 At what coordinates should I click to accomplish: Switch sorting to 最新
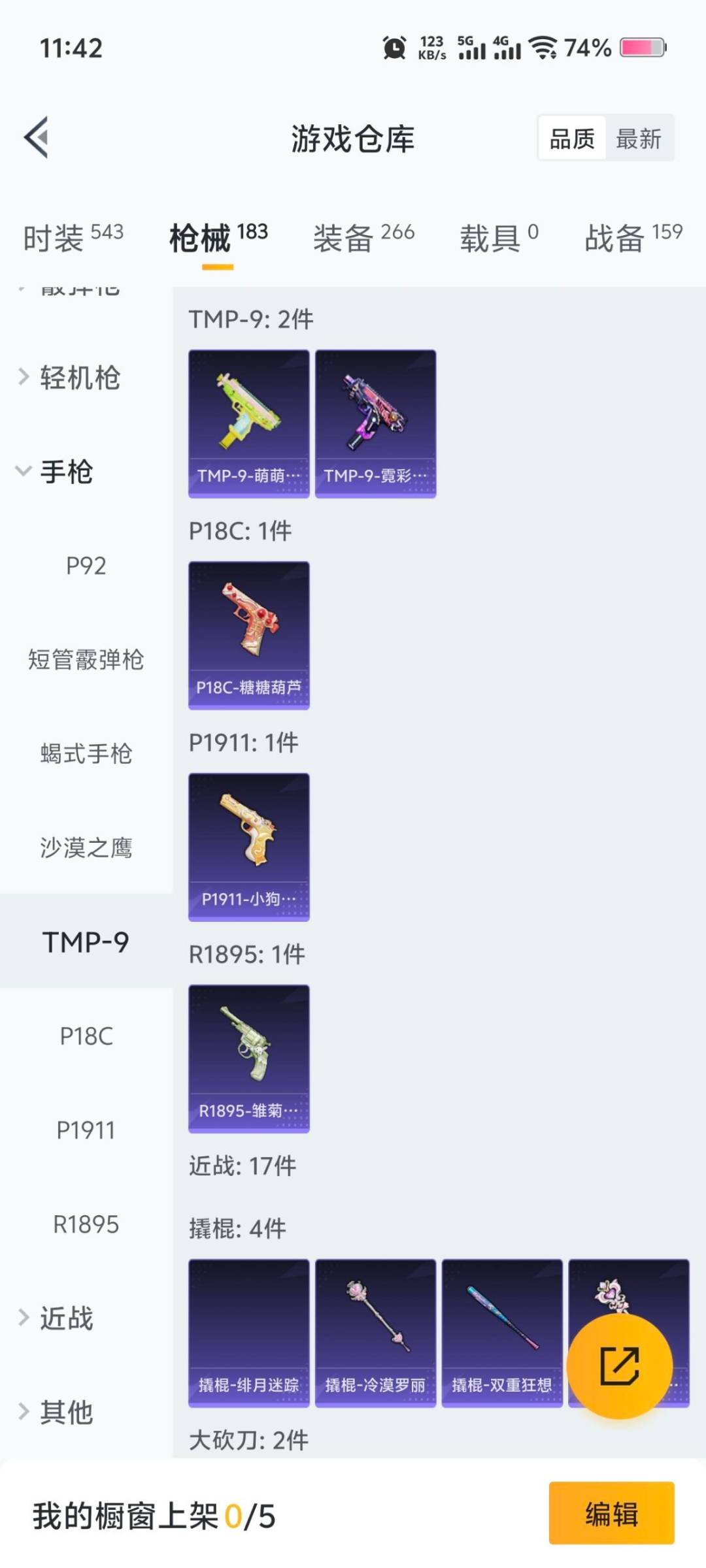tap(639, 139)
